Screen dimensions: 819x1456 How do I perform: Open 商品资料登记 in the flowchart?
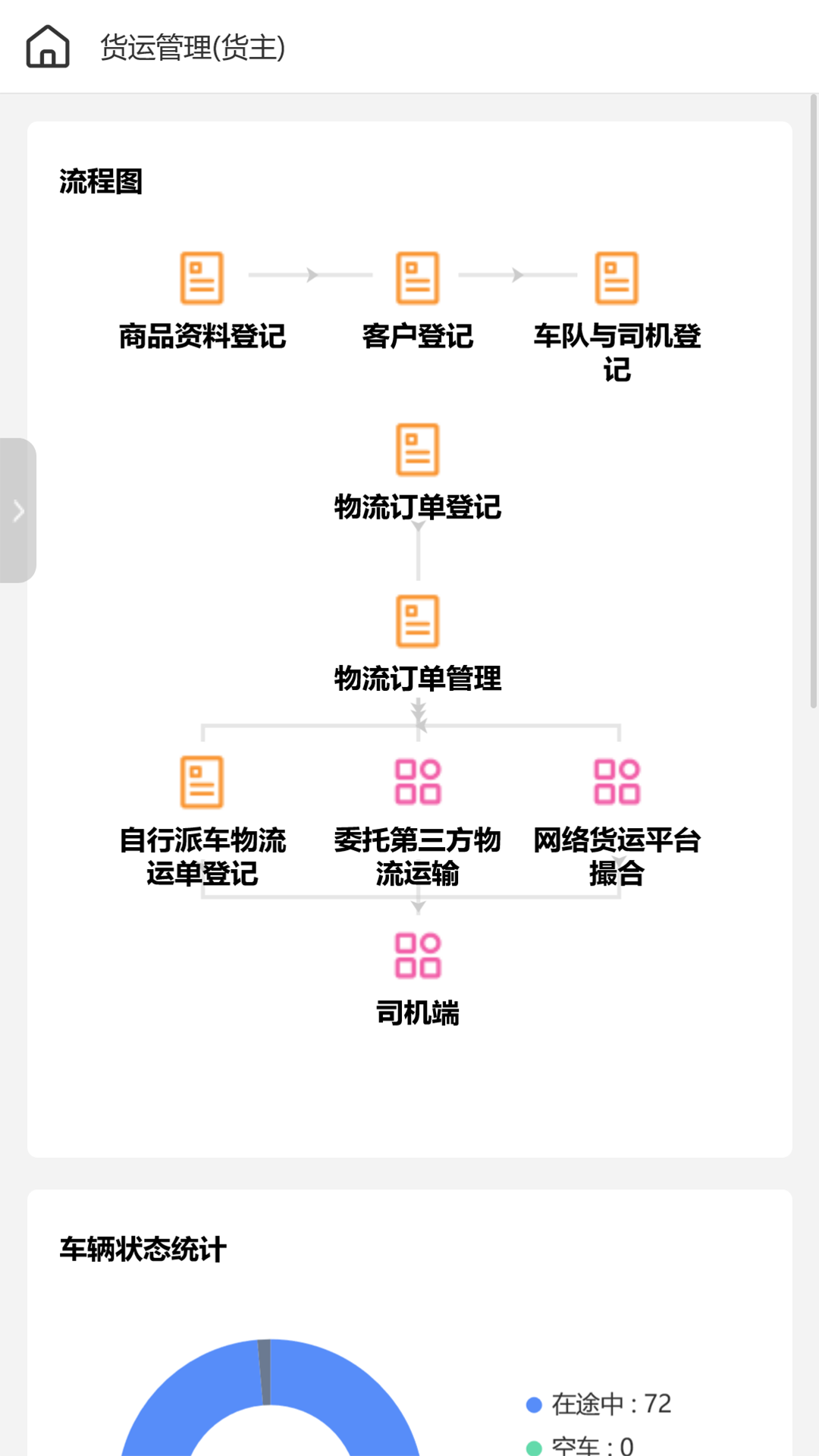202,279
